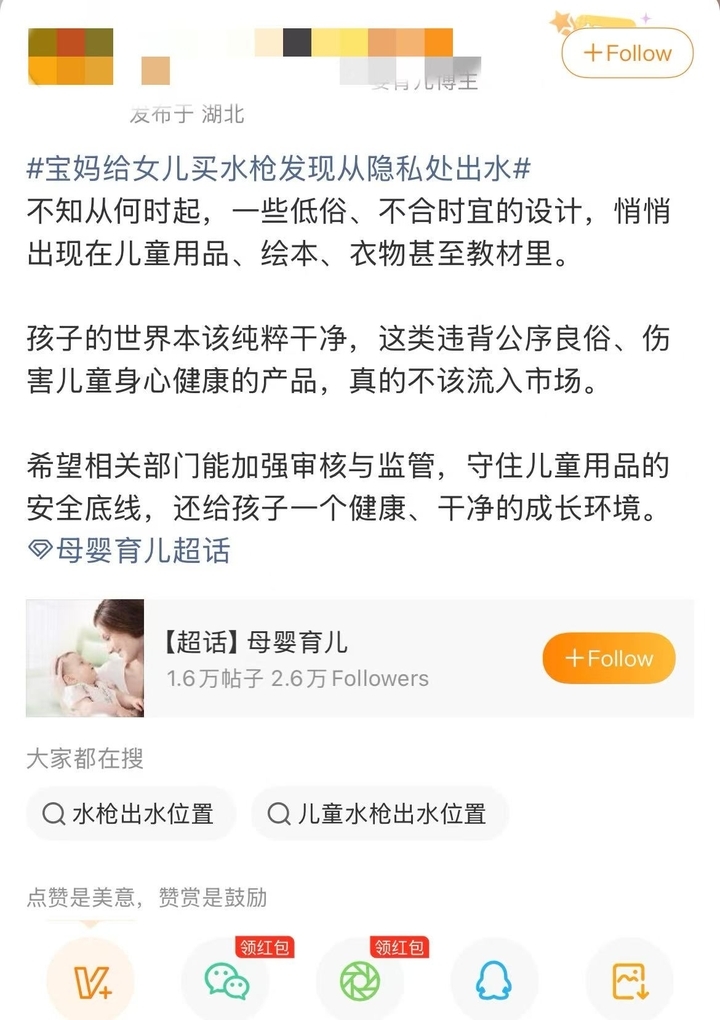Open the hashtag 宝妈给女儿买水枪发现从隐私处出水
Viewport: 720px width, 1020px height.
(x=278, y=167)
